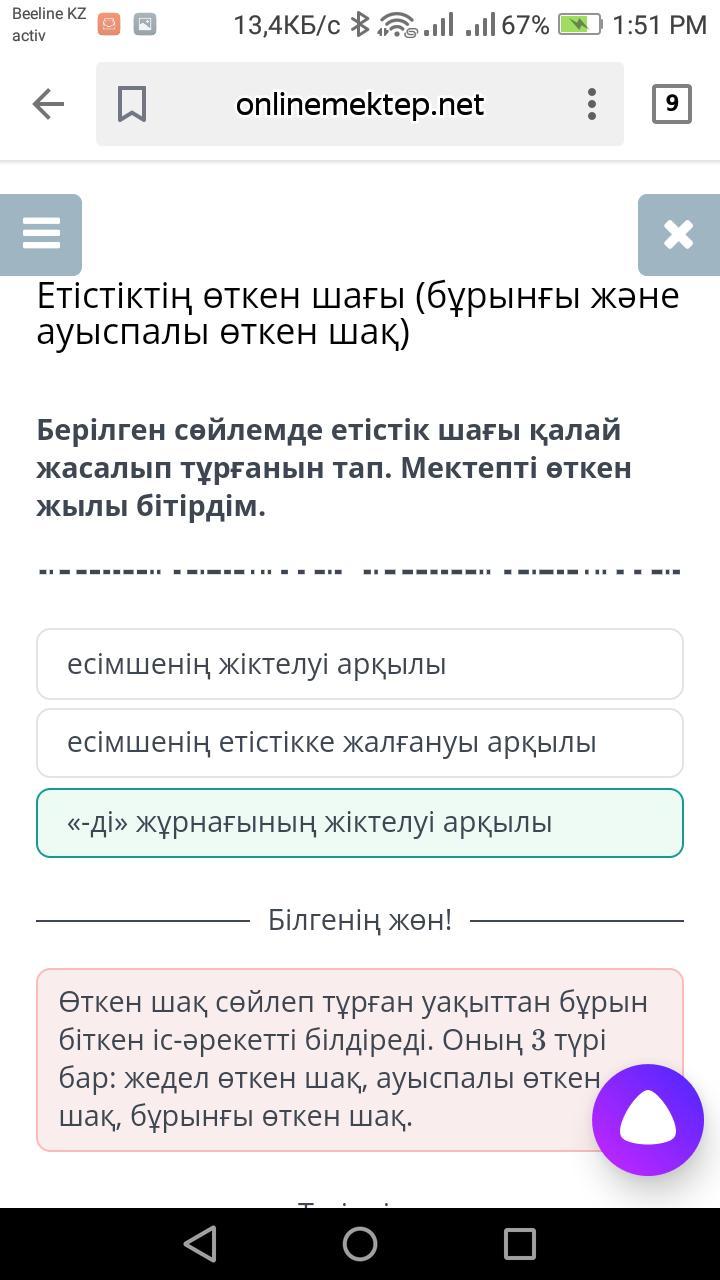
Task: Tap the onlinemektep.net address bar
Action: point(360,104)
